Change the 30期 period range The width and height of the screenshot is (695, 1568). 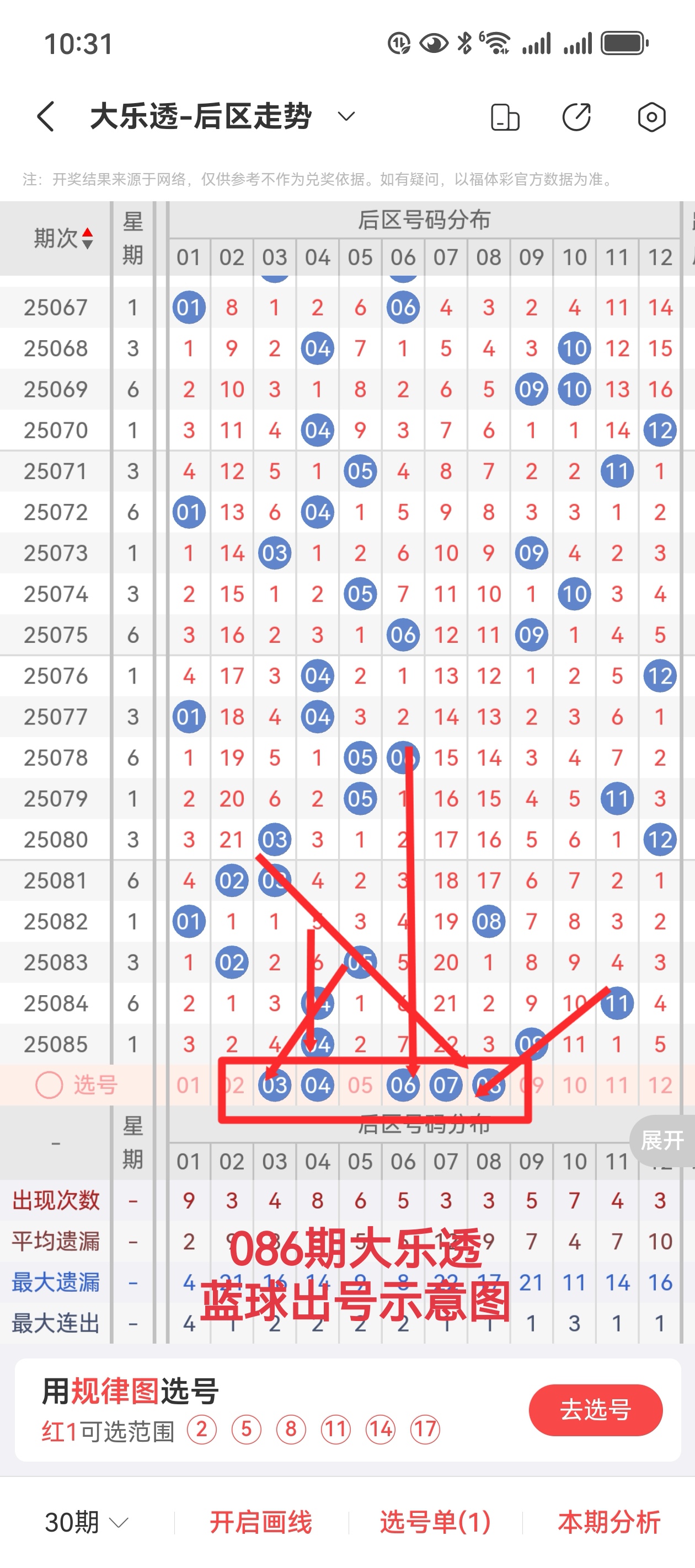click(x=87, y=1522)
